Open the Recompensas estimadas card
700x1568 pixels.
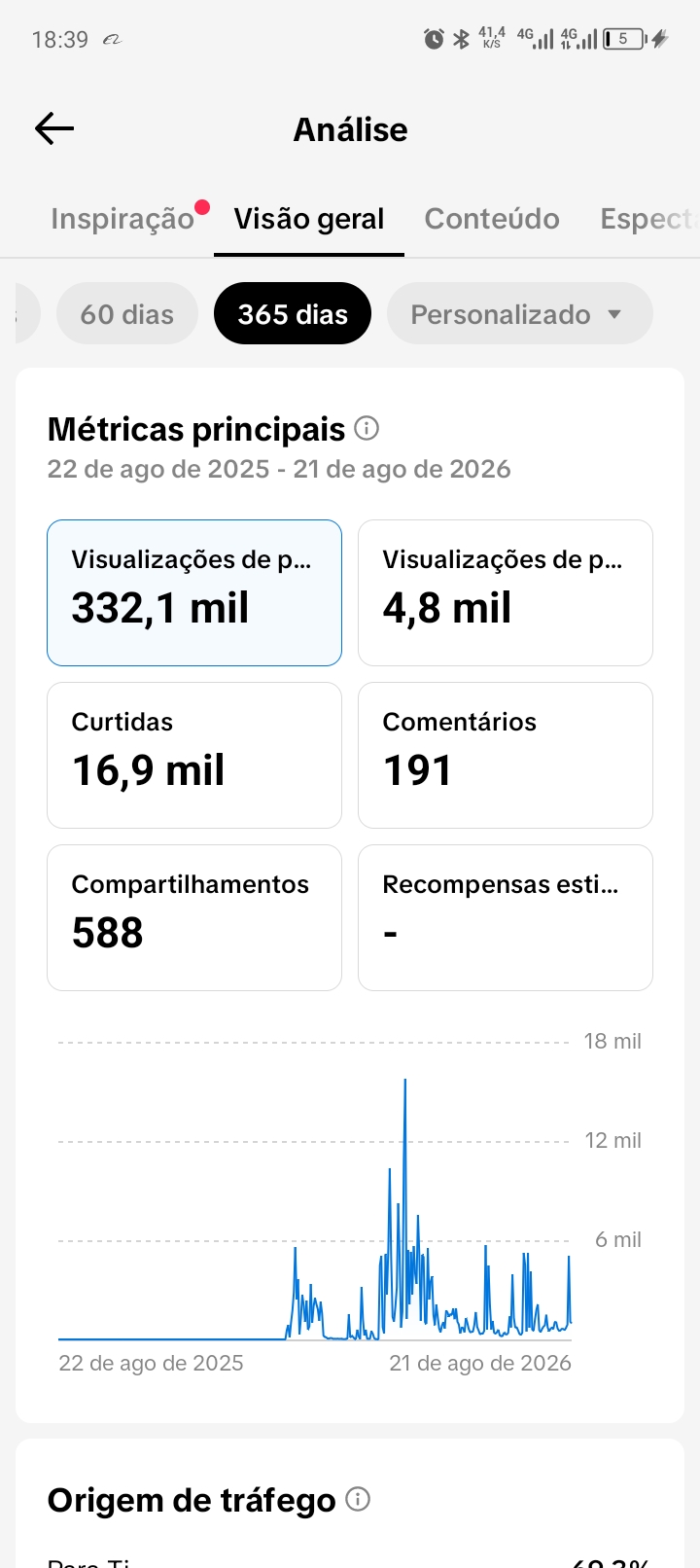point(506,917)
